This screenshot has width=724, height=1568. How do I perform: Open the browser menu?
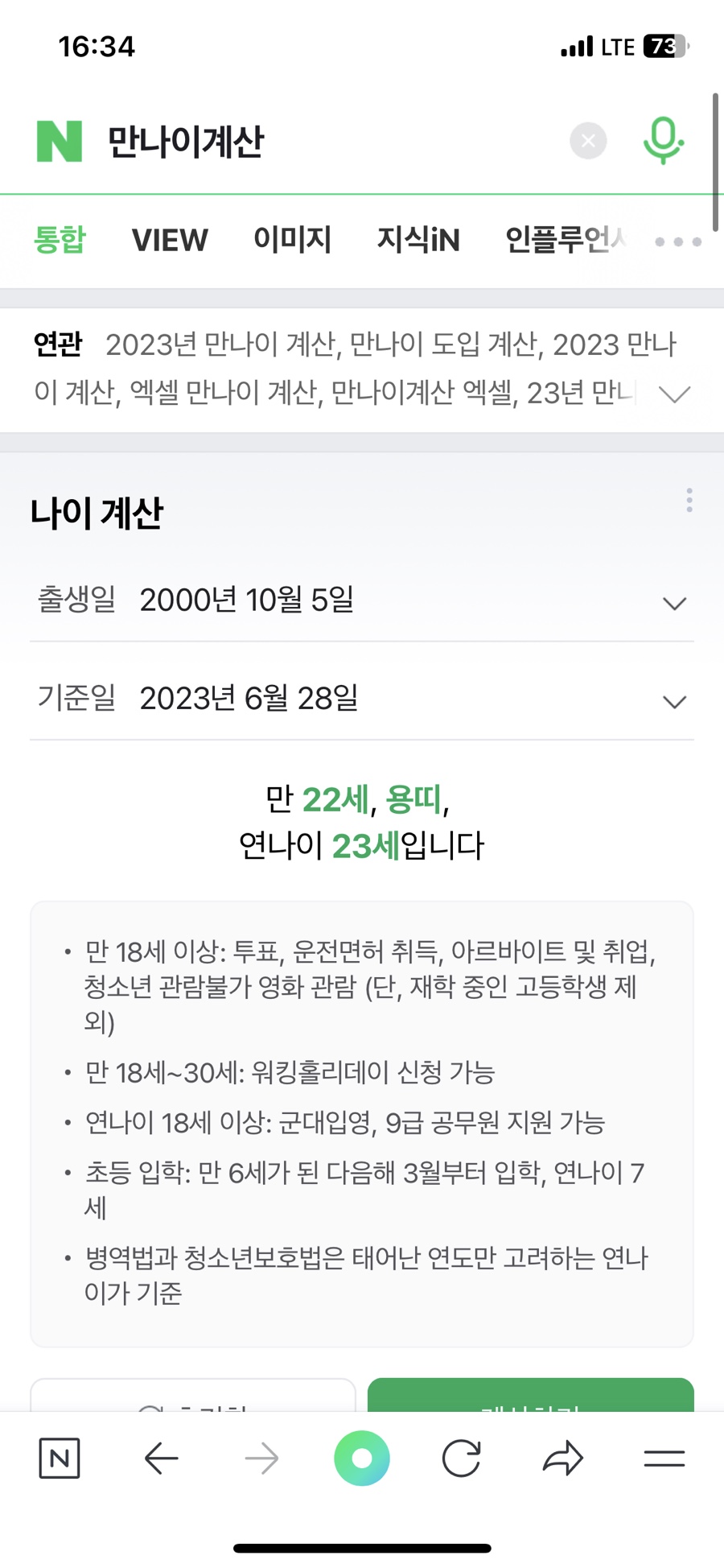tap(664, 1458)
